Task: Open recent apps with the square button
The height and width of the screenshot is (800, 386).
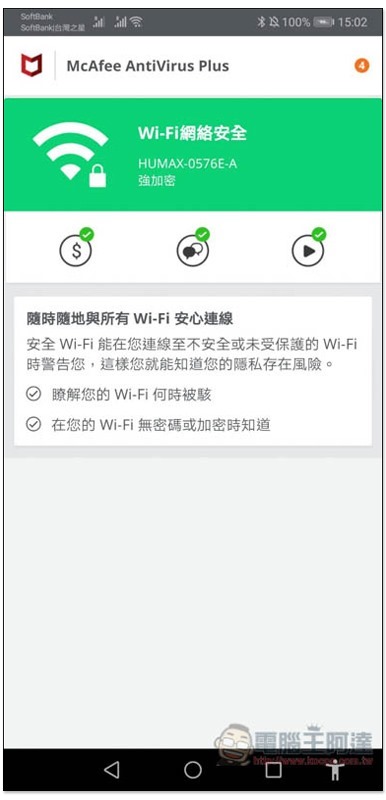Action: click(x=274, y=769)
